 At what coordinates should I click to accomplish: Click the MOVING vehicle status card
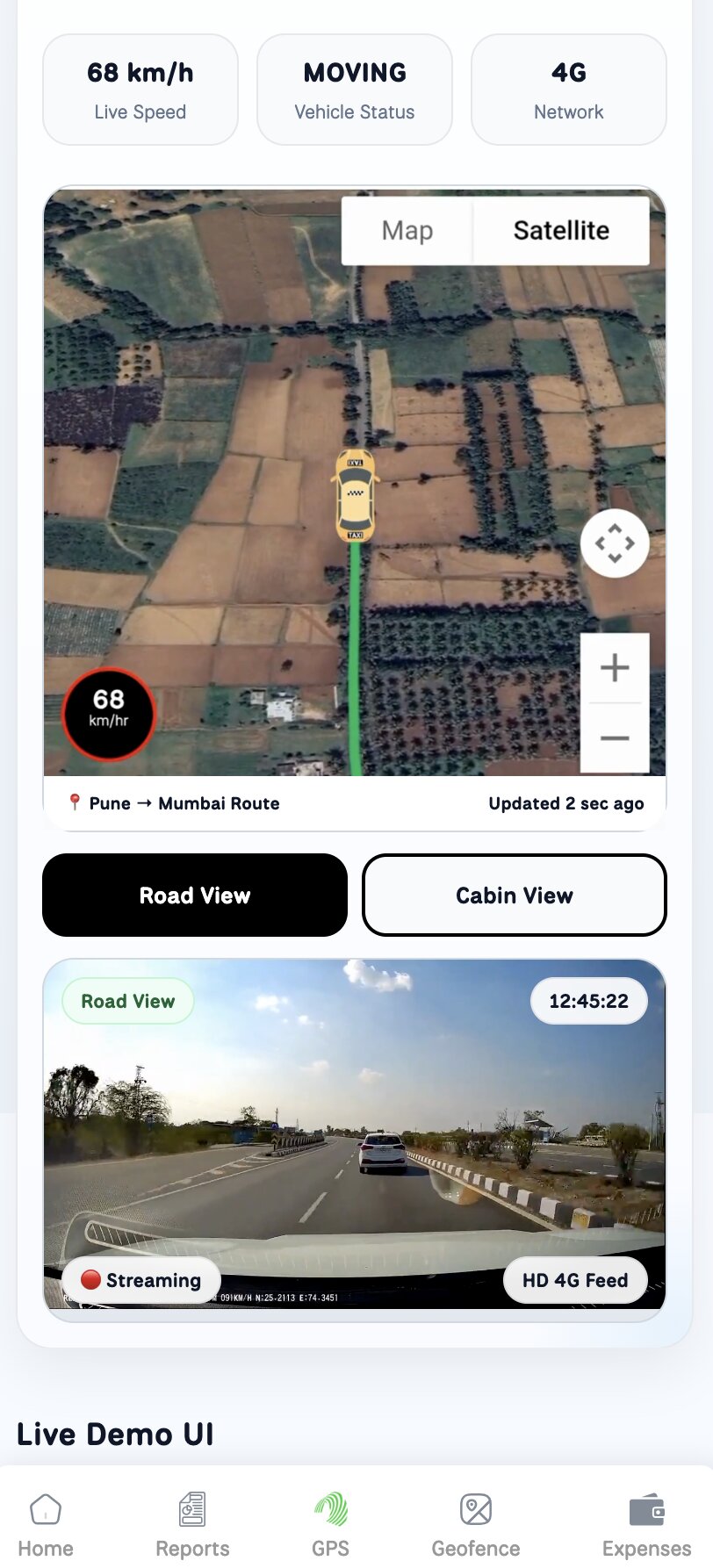355,89
